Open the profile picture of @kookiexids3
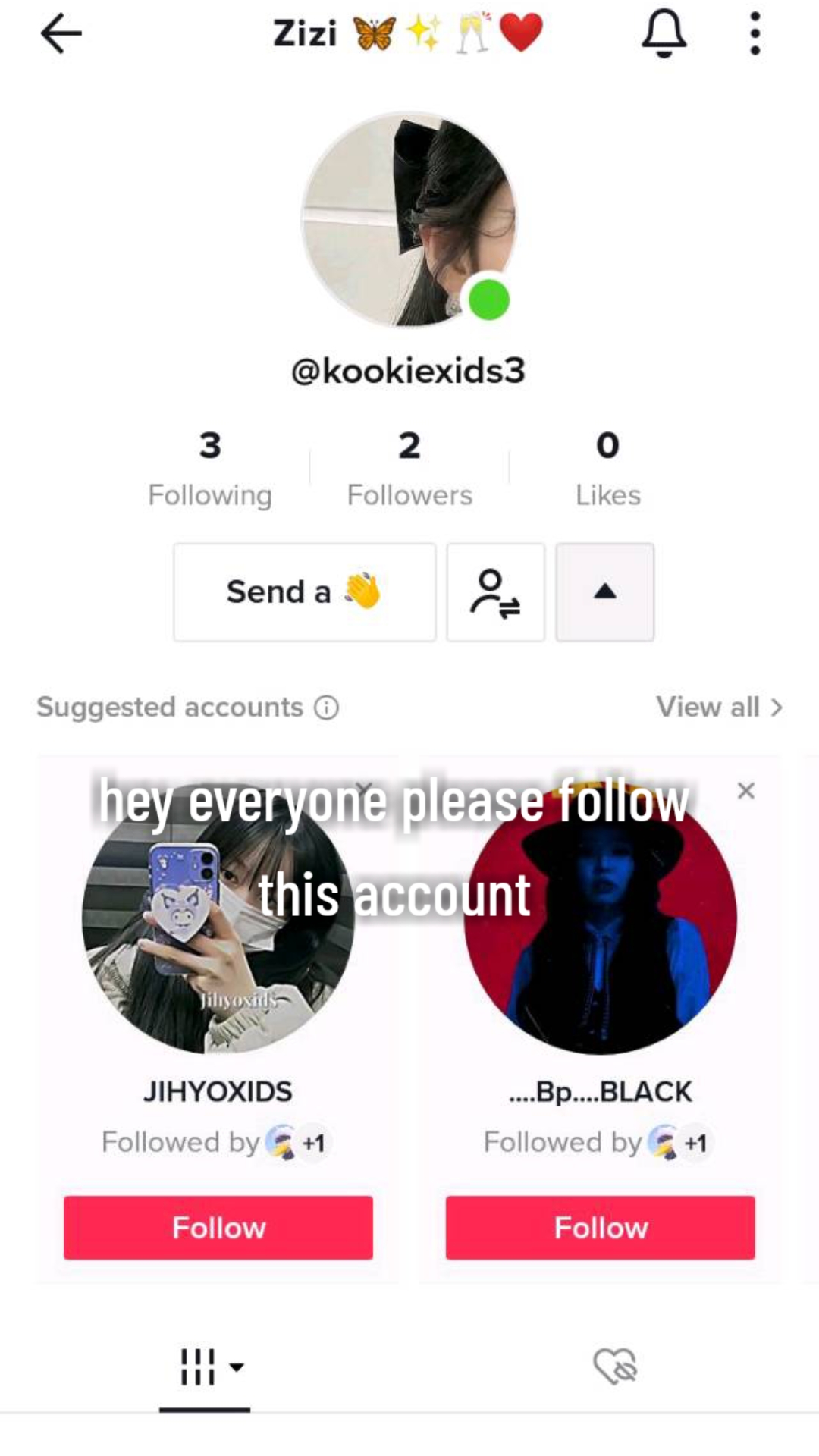Viewport: 819px width, 1456px height. pyautogui.click(x=409, y=220)
